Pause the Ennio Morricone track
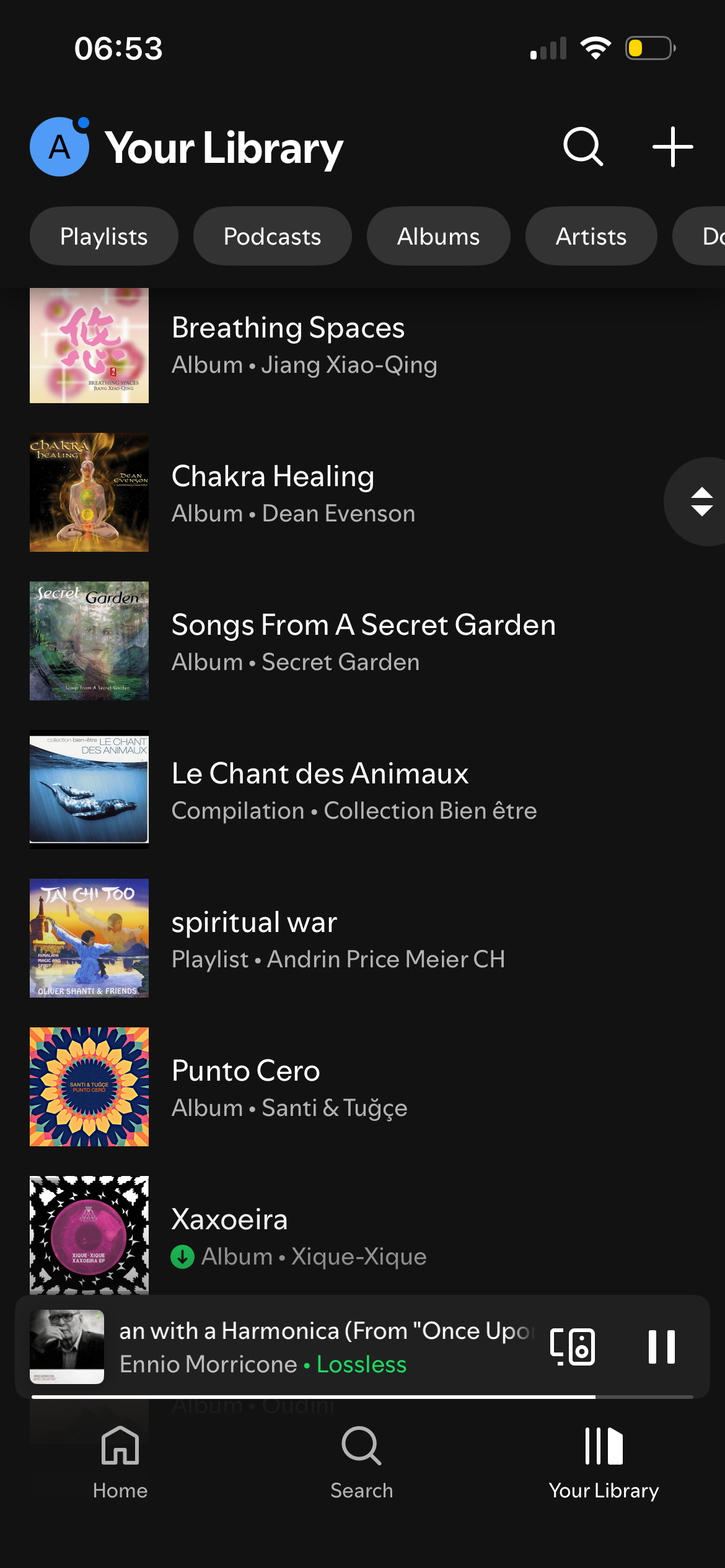Viewport: 725px width, 1568px height. pos(661,1346)
